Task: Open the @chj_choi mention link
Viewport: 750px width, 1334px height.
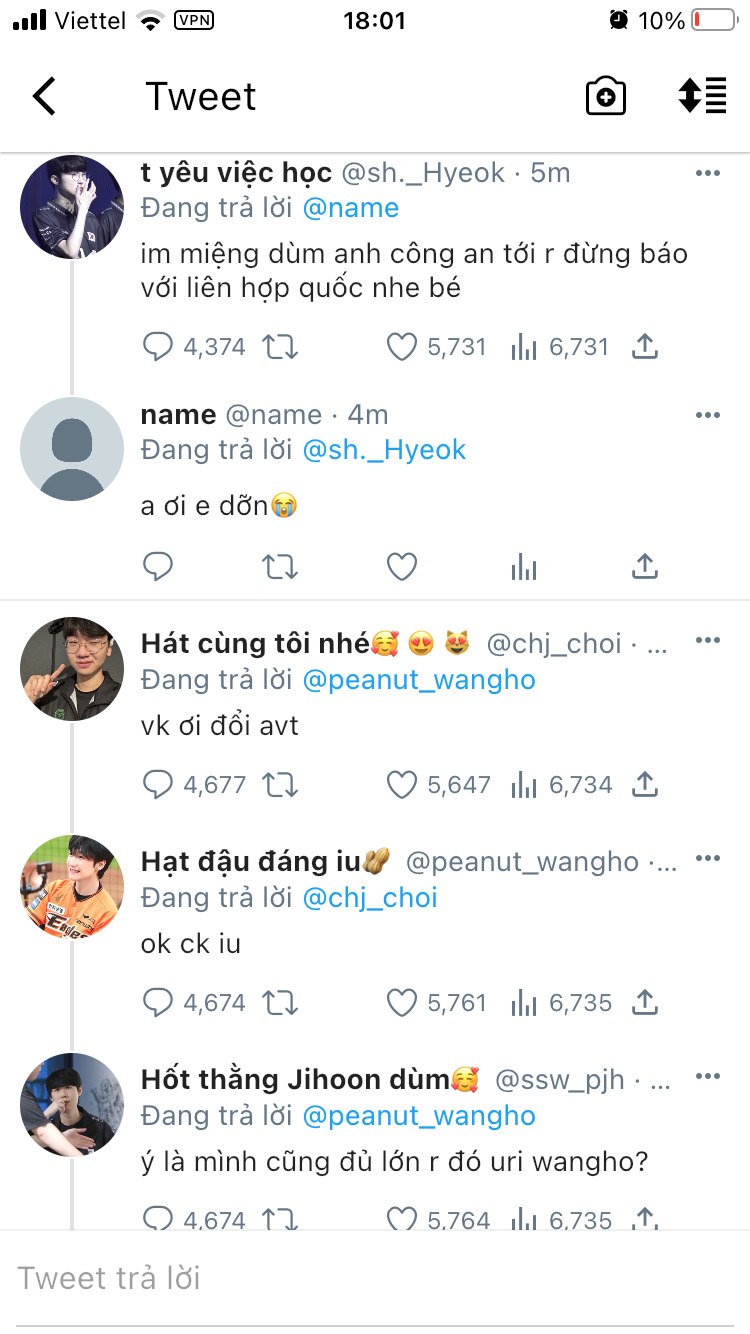Action: click(x=370, y=898)
